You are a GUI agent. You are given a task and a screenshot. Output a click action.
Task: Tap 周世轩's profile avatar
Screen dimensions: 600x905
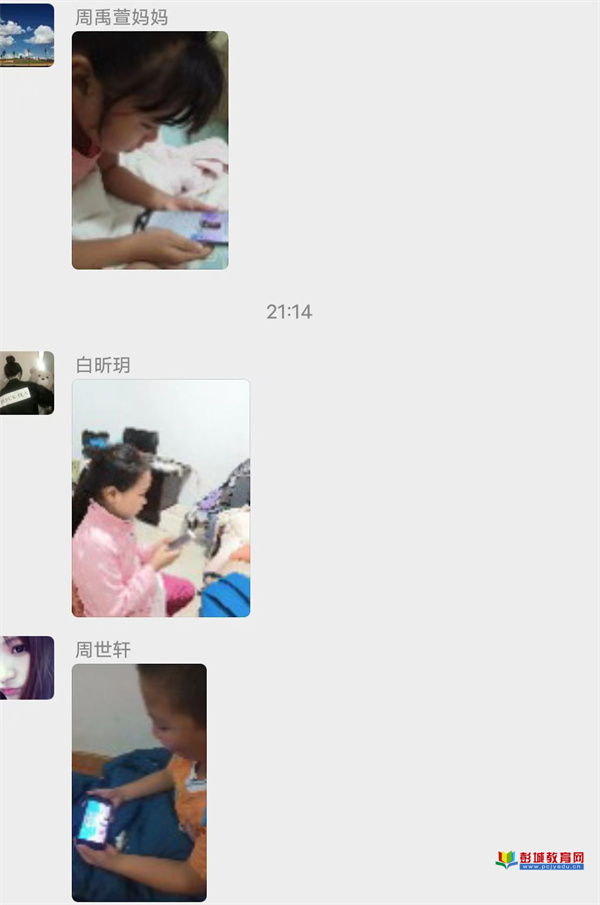coord(27,667)
